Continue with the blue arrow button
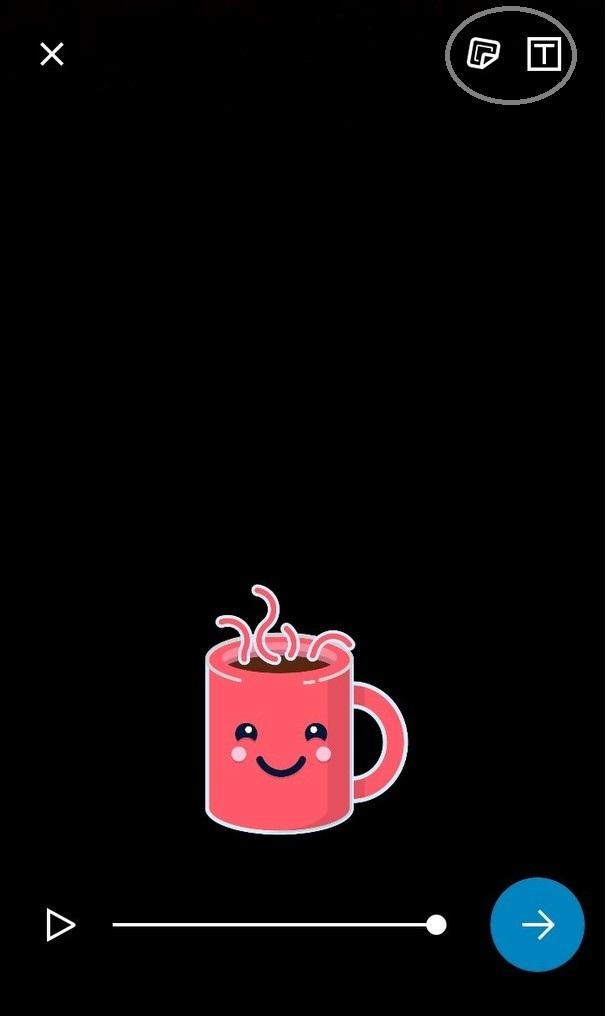This screenshot has width=607, height=1016. tap(537, 925)
